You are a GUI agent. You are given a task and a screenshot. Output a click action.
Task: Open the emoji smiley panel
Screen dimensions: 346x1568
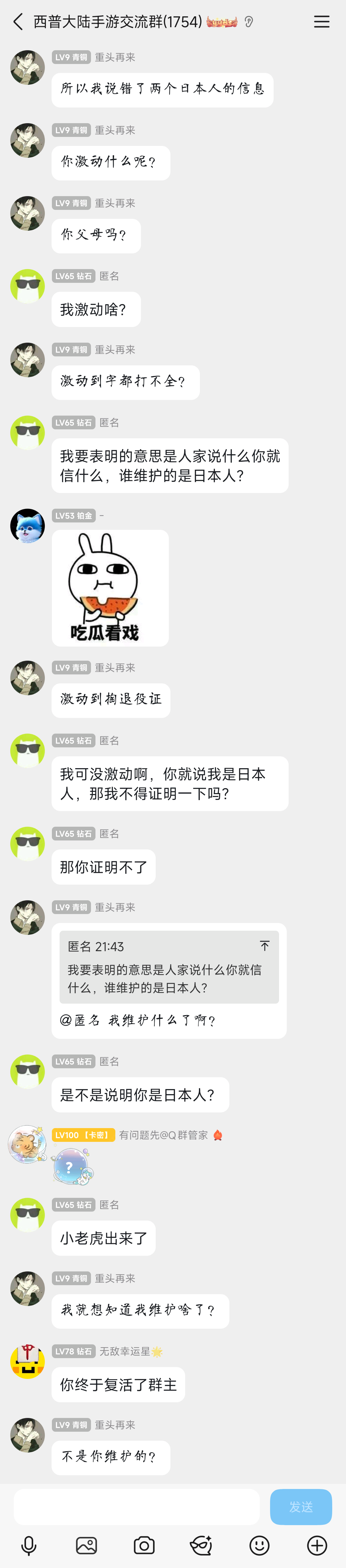(x=259, y=1545)
